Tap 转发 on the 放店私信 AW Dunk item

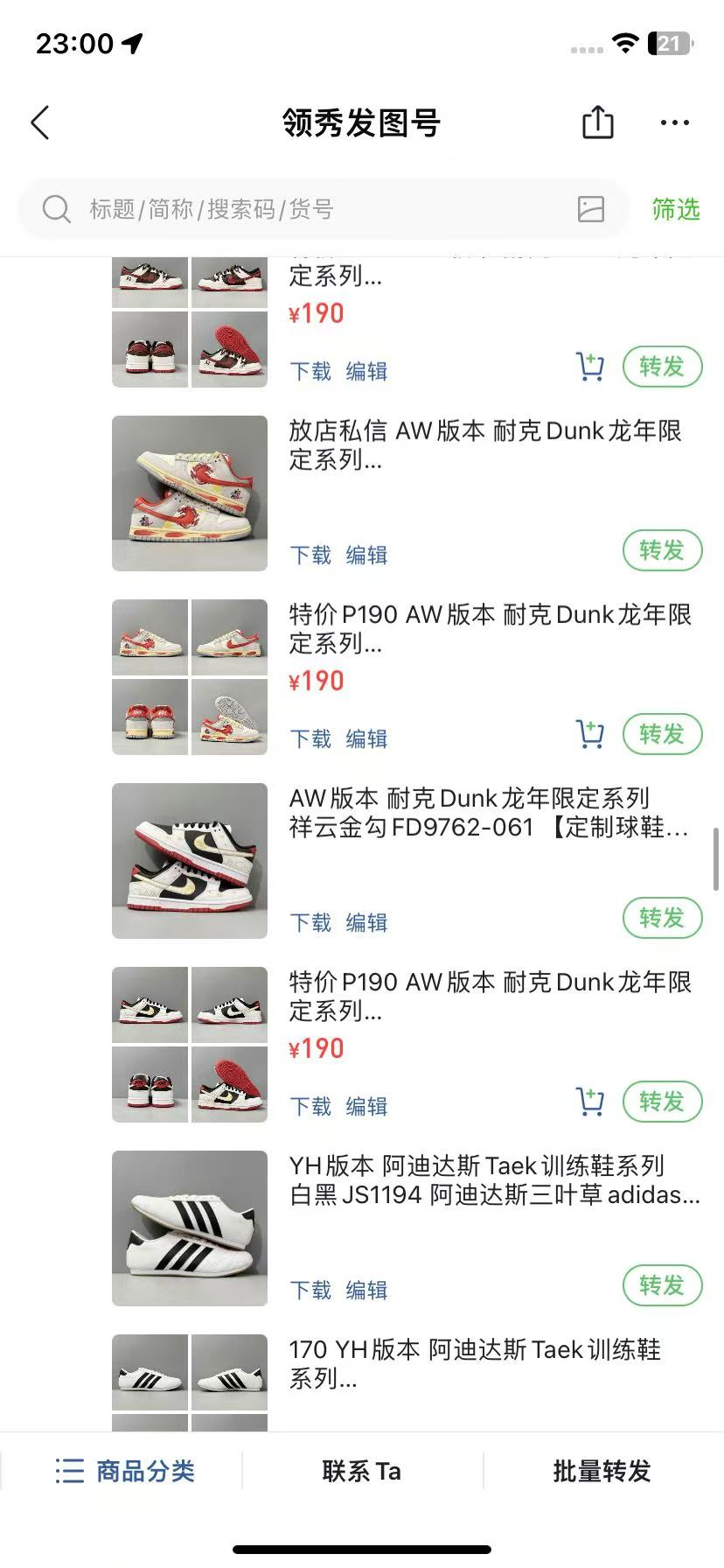[x=662, y=550]
